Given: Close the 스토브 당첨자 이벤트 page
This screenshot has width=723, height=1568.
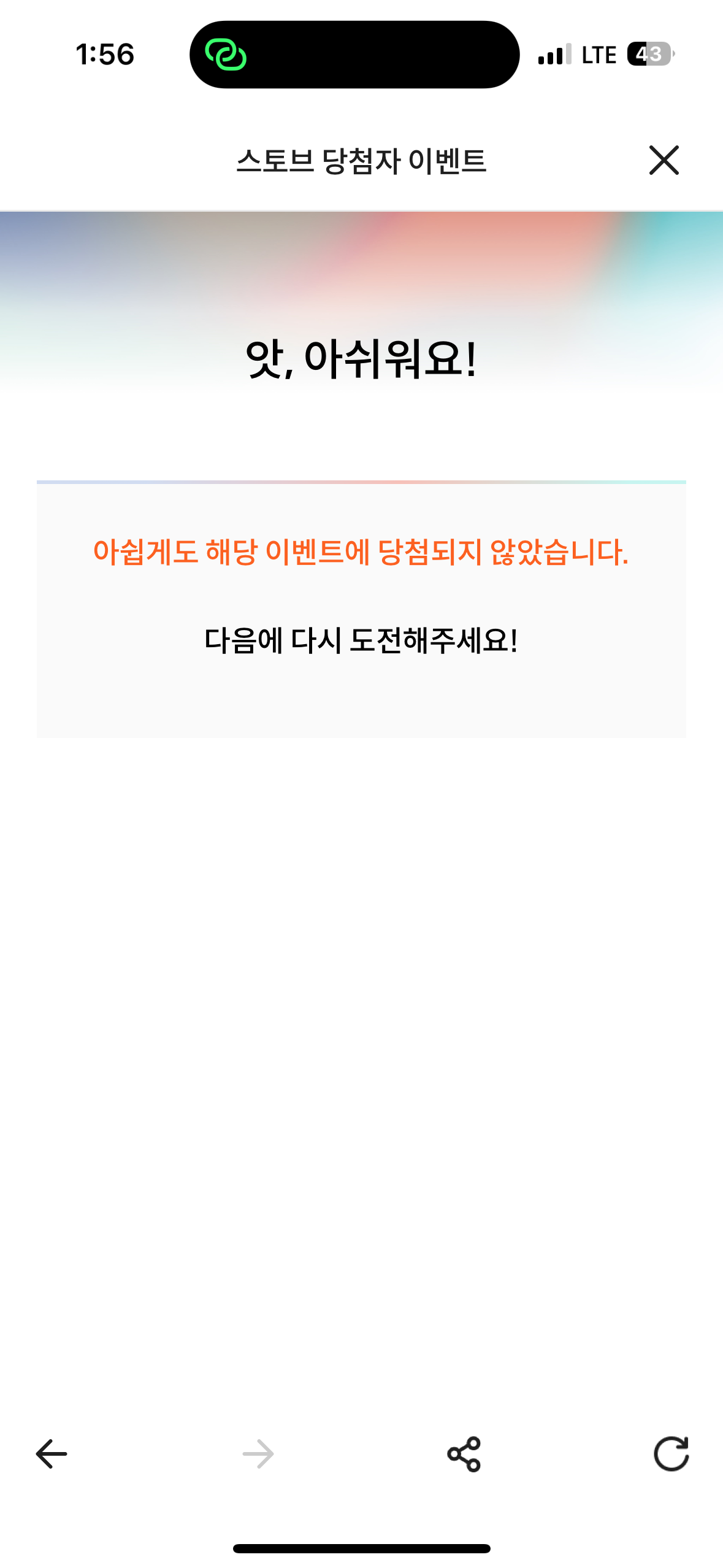Looking at the screenshot, I should coord(664,160).
